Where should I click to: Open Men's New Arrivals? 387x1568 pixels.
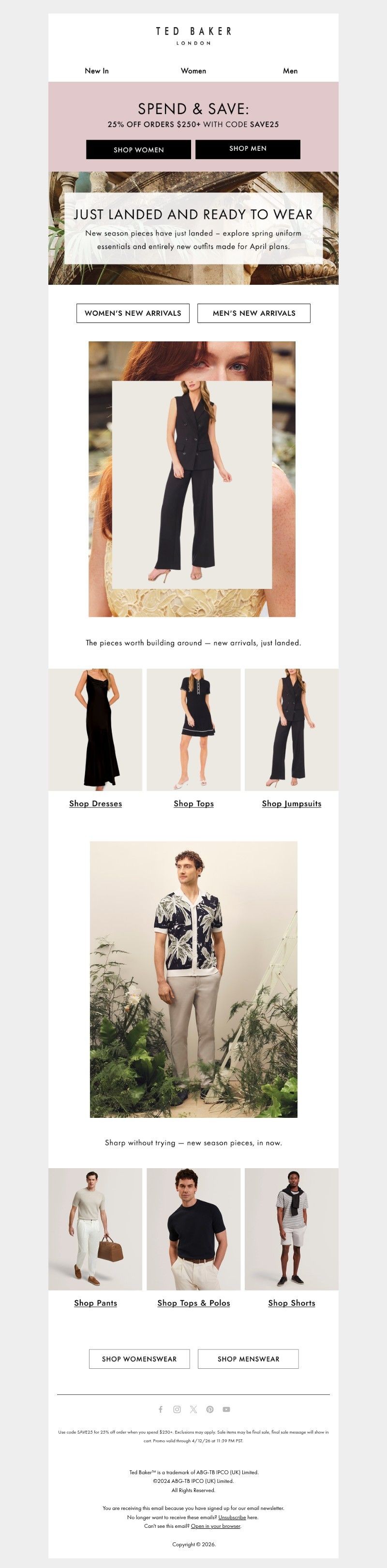tap(253, 313)
